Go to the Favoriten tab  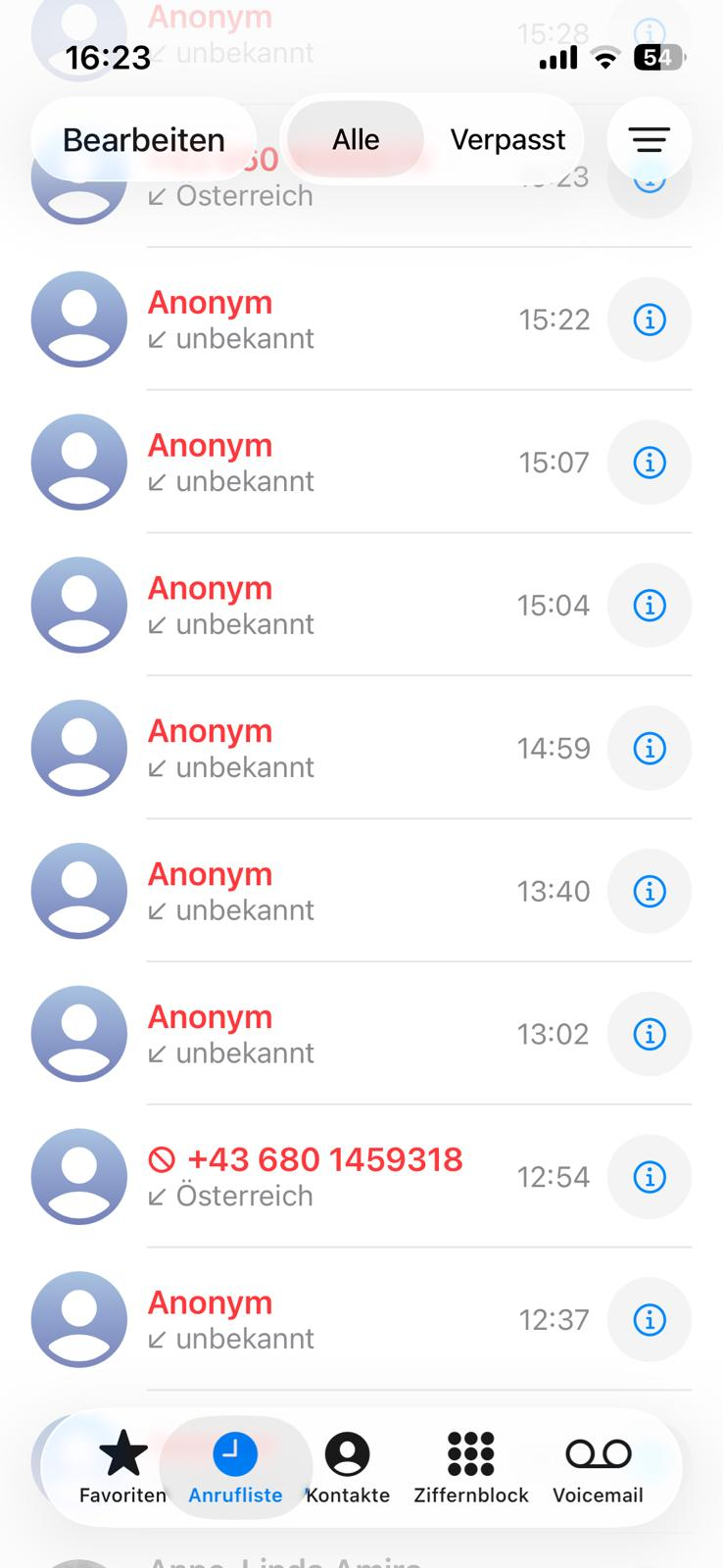point(122,1466)
